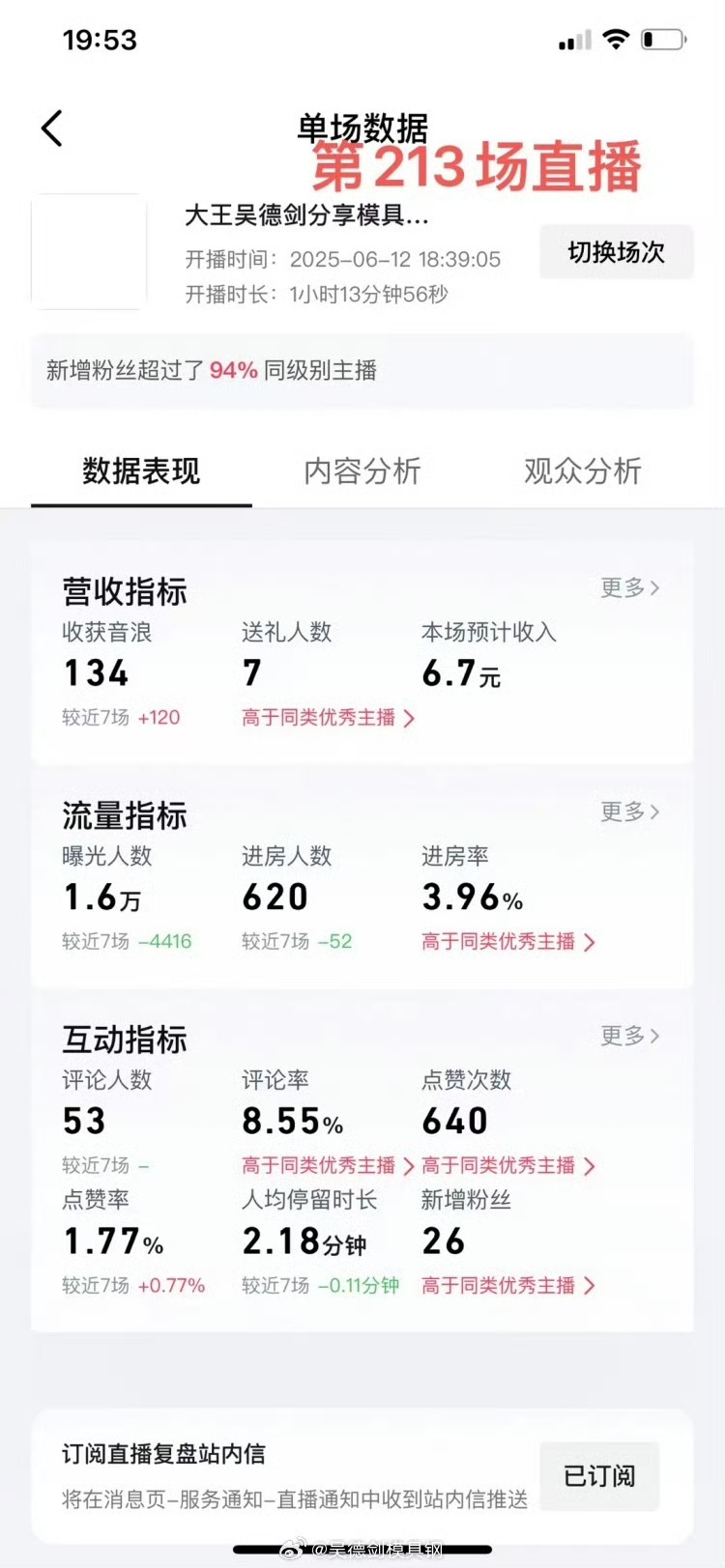Switch to the 内容分析 tab
The image size is (725, 1568).
tap(362, 471)
